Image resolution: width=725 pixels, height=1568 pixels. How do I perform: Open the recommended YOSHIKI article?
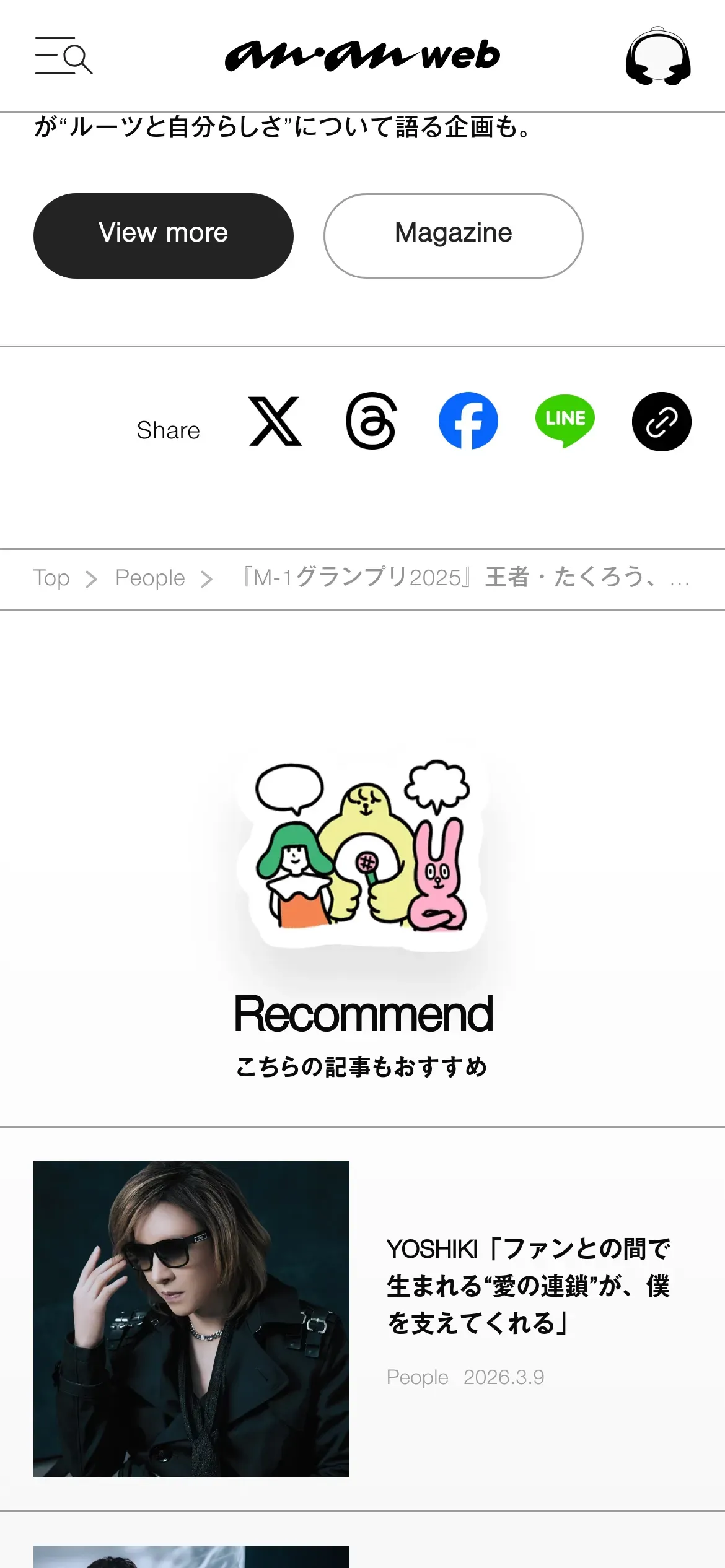(x=528, y=1286)
